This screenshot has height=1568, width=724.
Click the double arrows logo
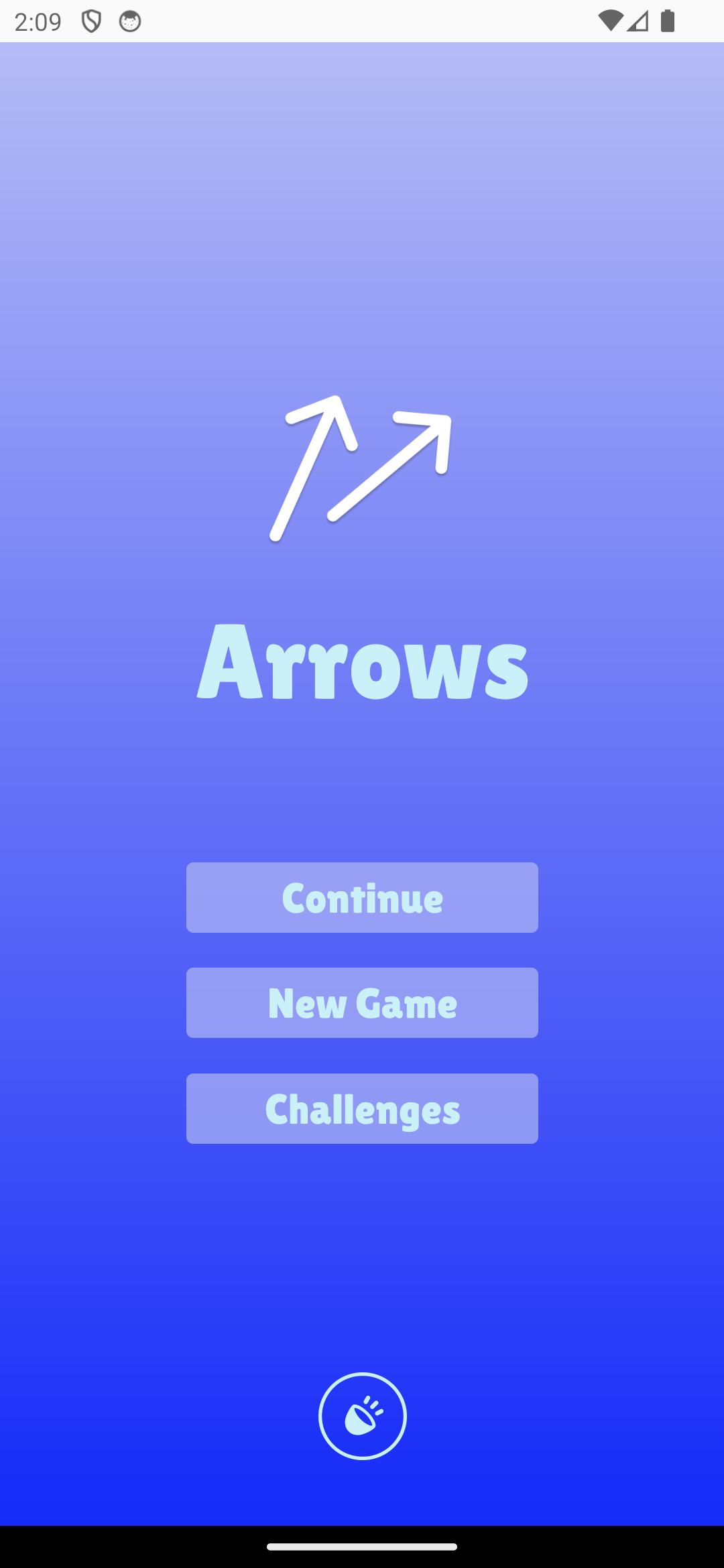[362, 469]
